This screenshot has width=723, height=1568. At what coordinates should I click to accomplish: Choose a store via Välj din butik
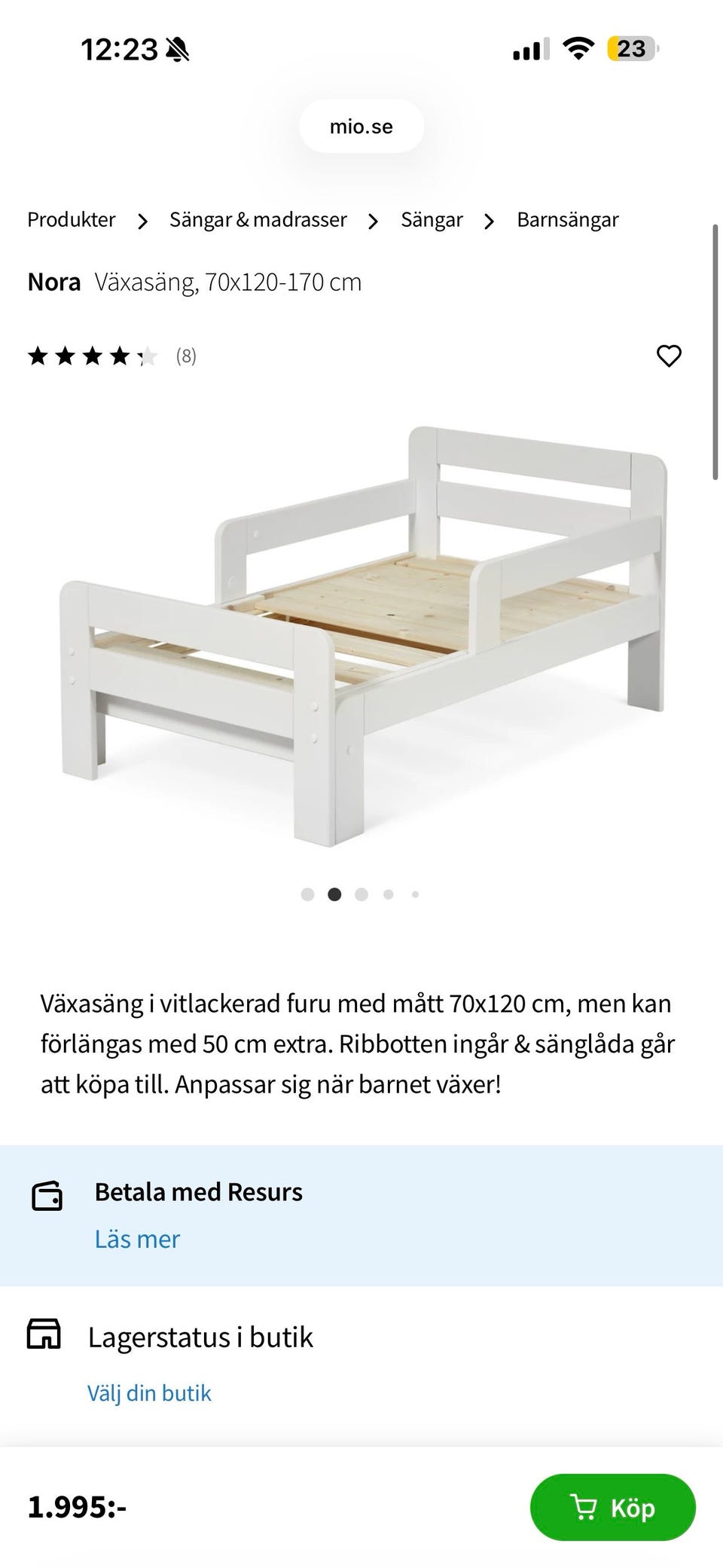click(x=149, y=1392)
